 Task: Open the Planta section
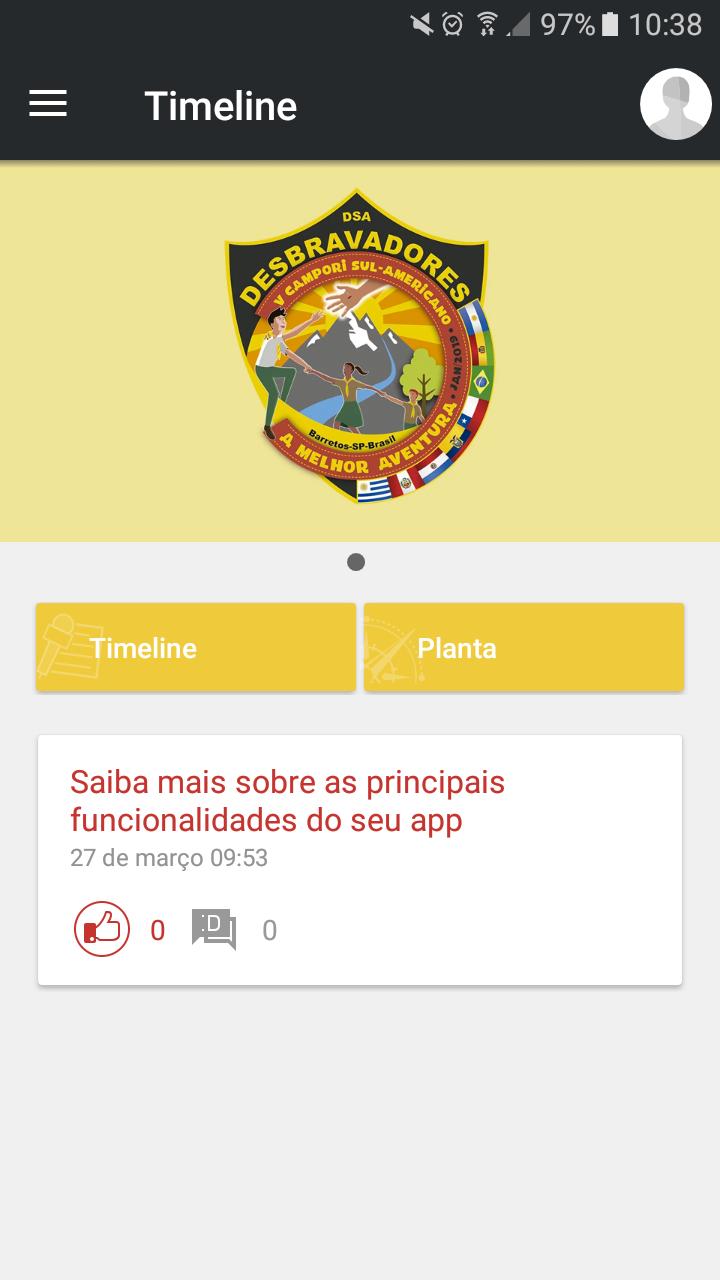pyautogui.click(x=524, y=648)
